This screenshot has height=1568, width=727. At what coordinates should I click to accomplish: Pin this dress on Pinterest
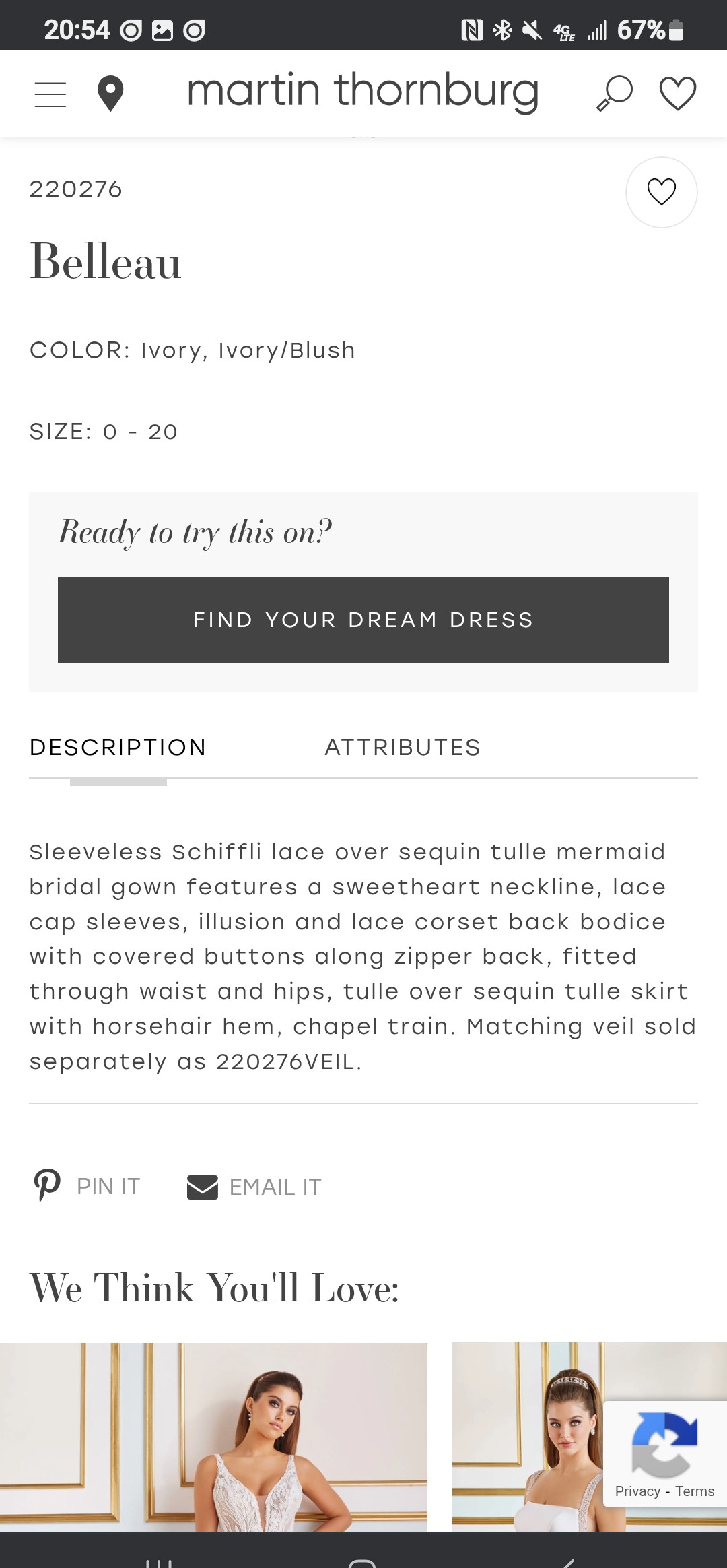(87, 1186)
